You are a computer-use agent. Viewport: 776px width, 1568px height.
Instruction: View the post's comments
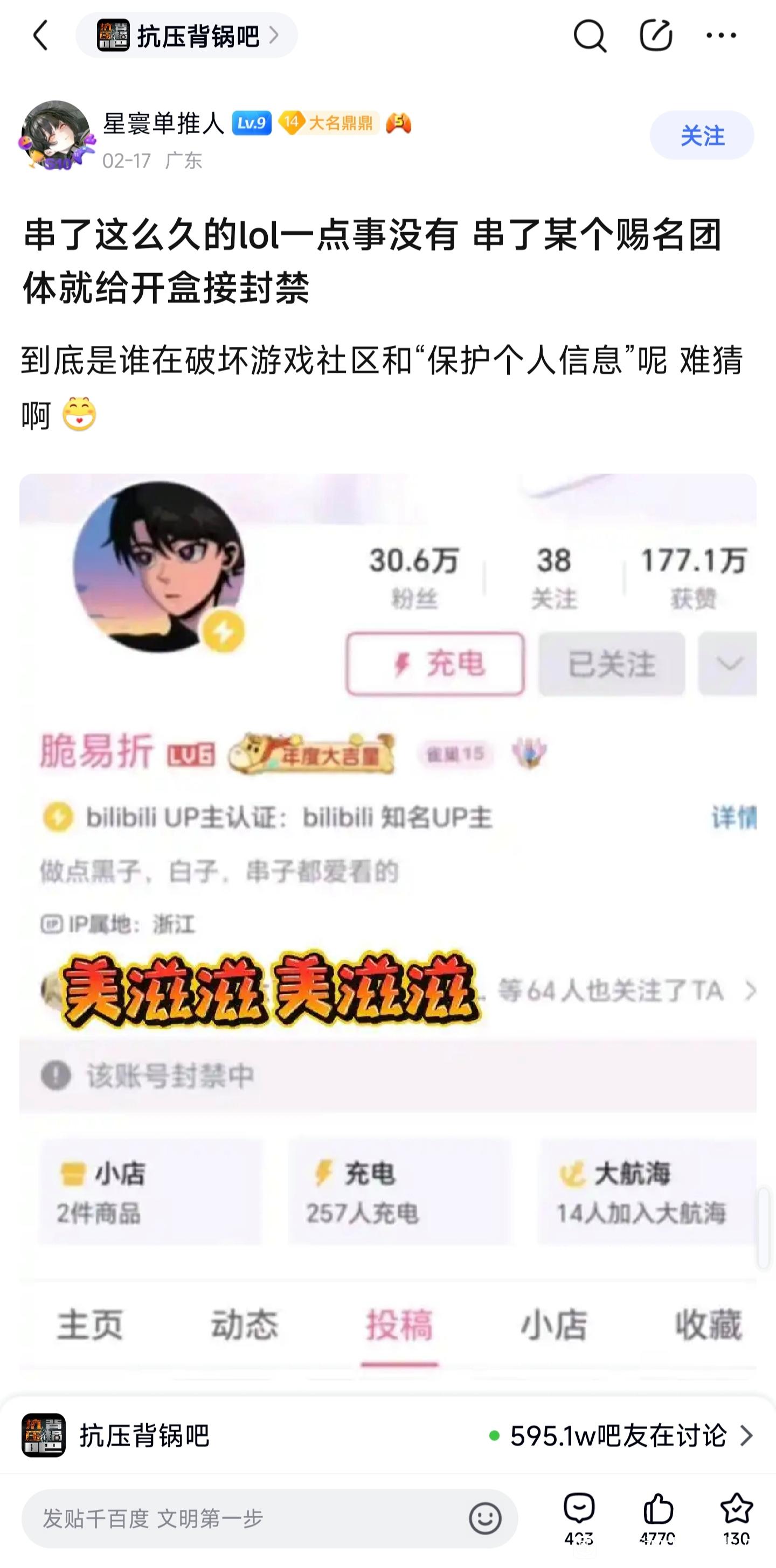point(579,1517)
